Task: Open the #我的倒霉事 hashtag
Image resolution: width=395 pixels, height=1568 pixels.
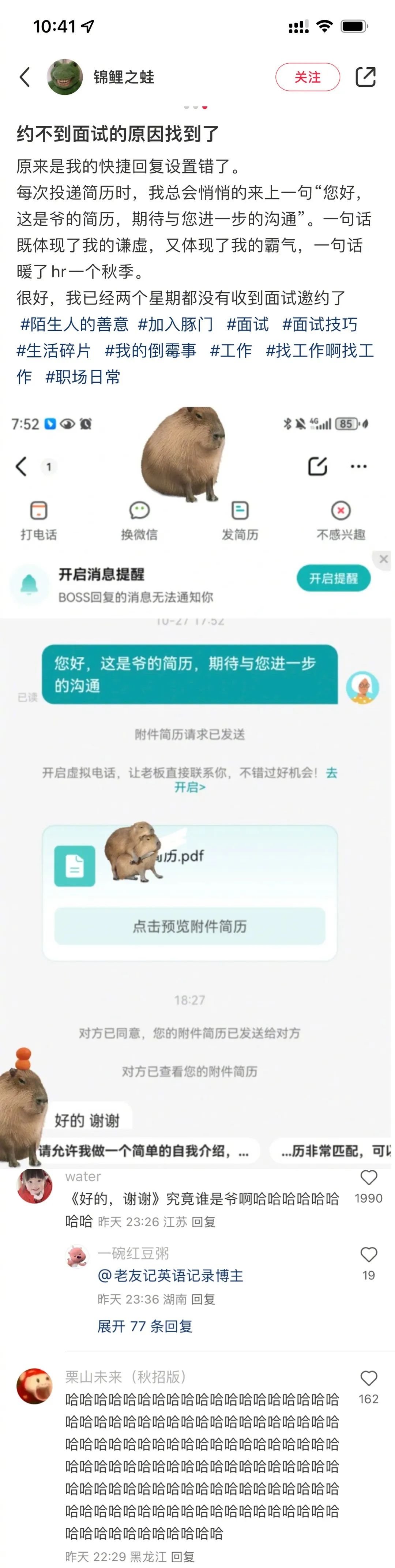Action: pos(150,350)
